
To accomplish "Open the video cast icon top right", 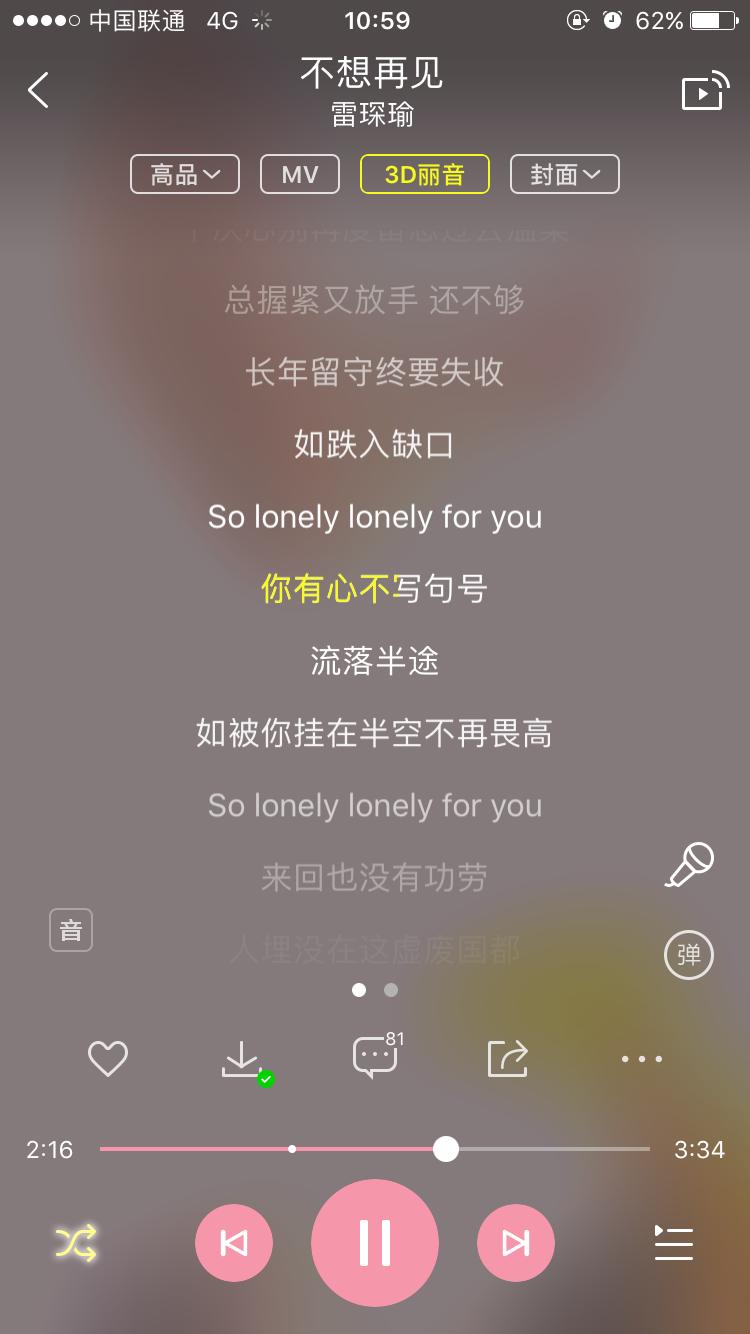I will (x=703, y=91).
